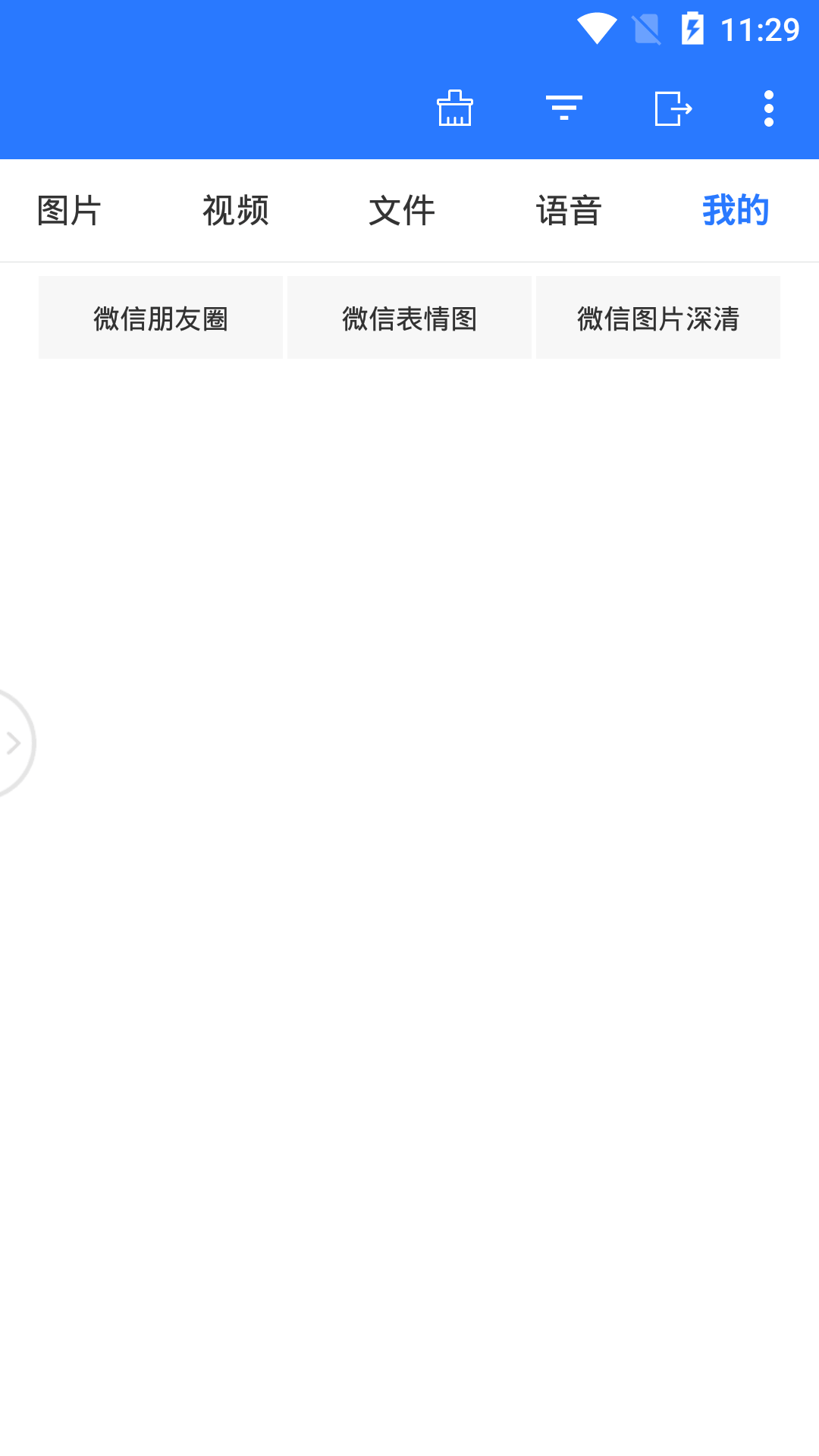Open 微信朋友圈
This screenshot has height=1456, width=819.
click(x=161, y=318)
